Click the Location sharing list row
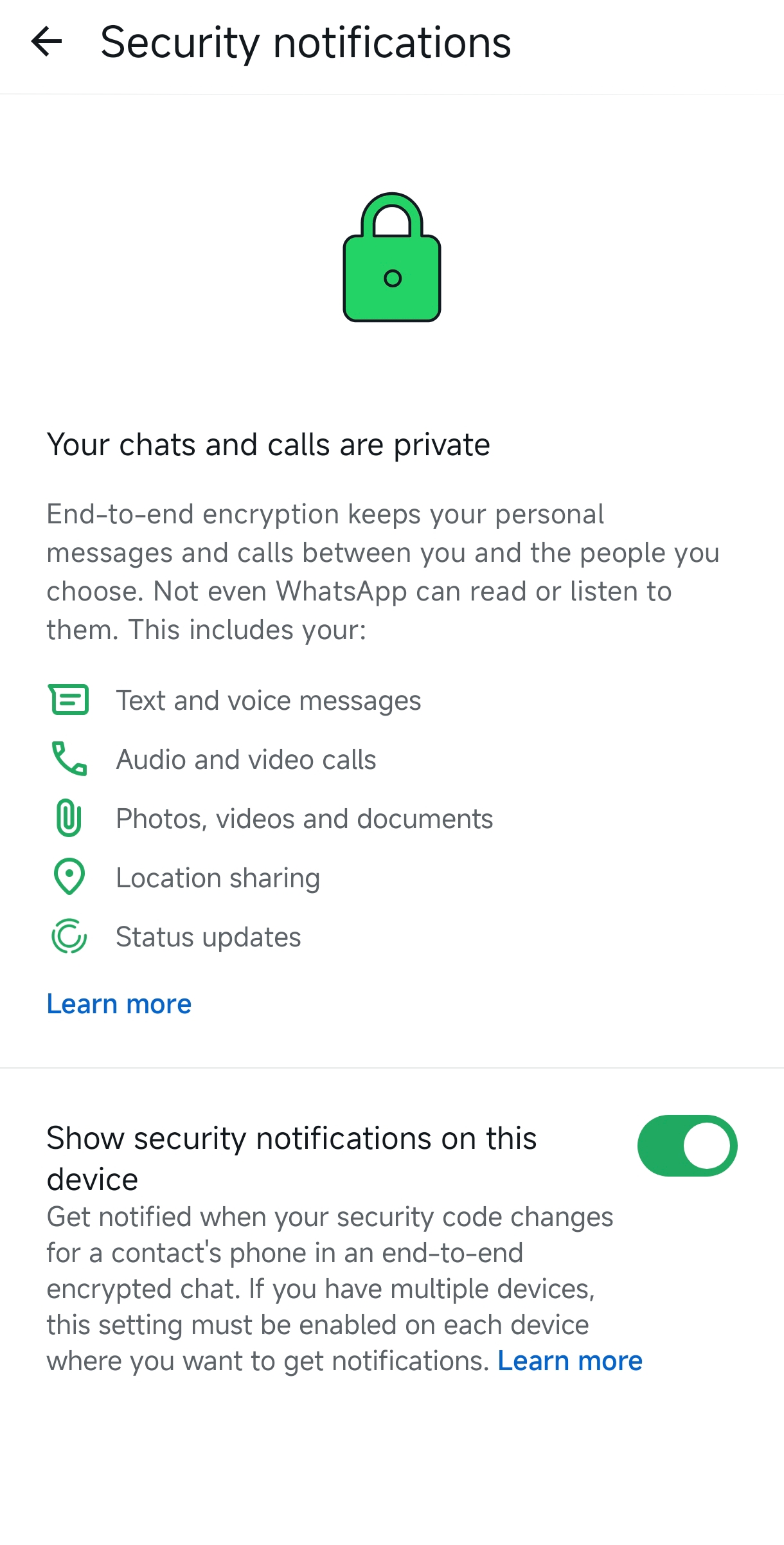This screenshot has width=784, height=1545. pyautogui.click(x=218, y=877)
